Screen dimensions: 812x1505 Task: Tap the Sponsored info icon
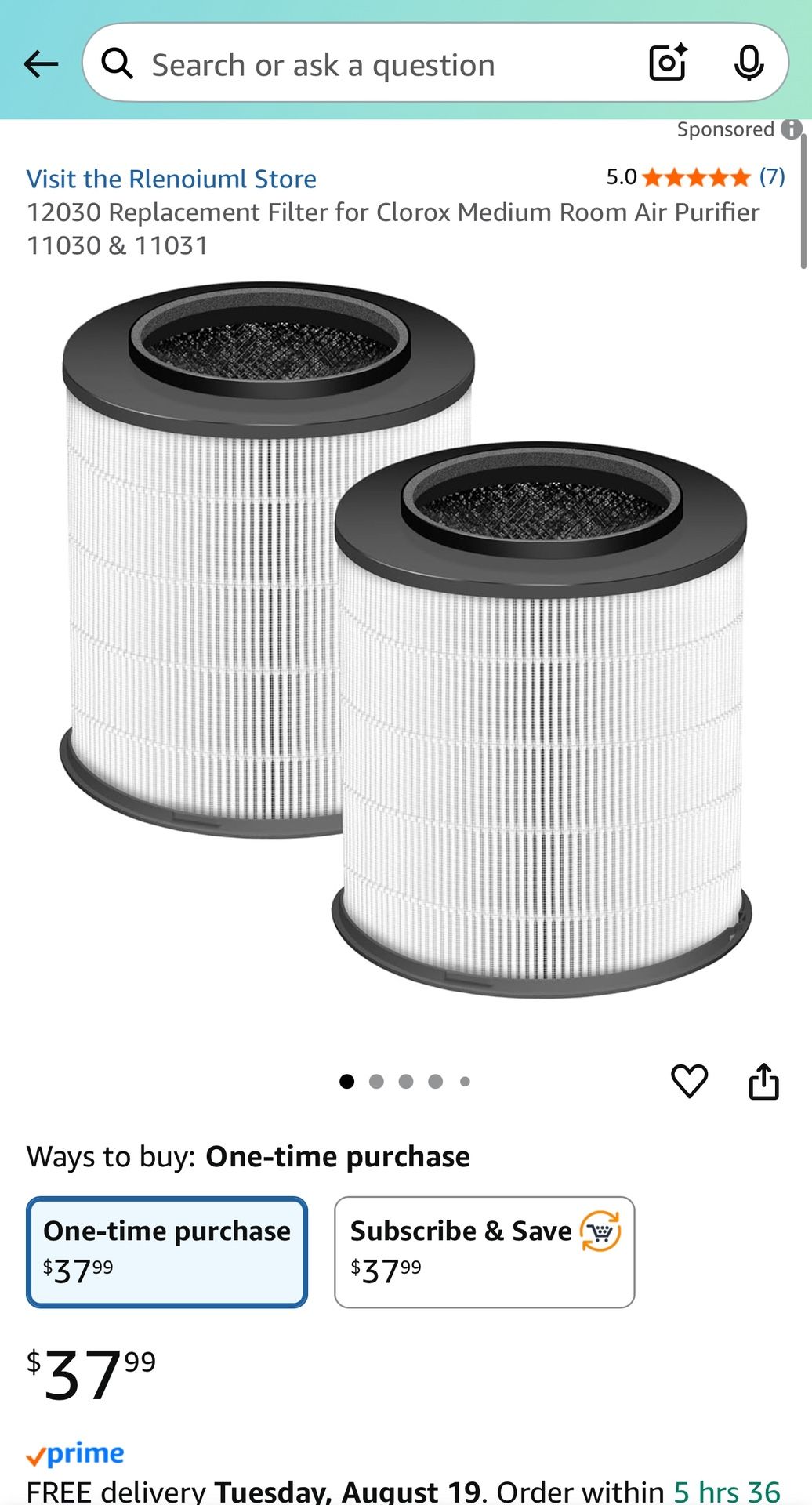point(791,130)
